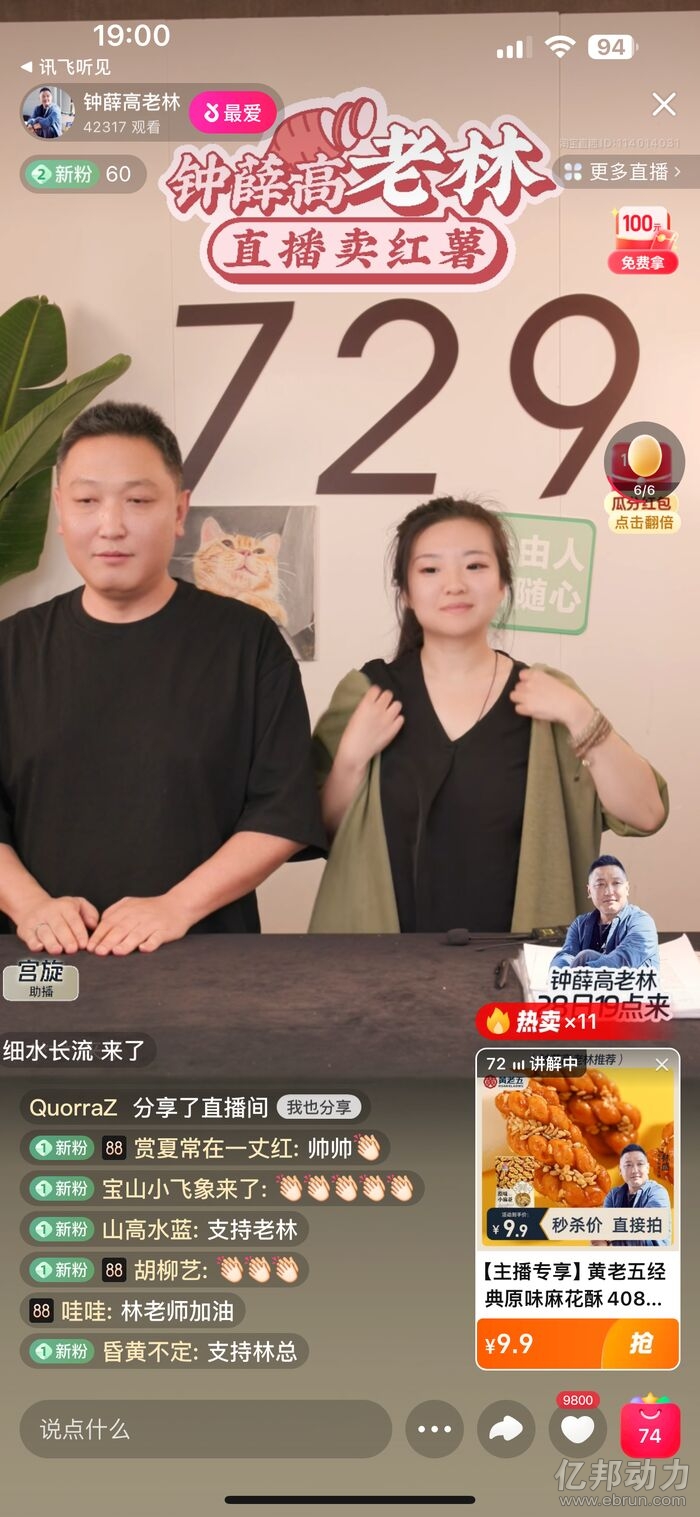Open the three-dot more options menu
The height and width of the screenshot is (1517, 700).
[x=434, y=1429]
